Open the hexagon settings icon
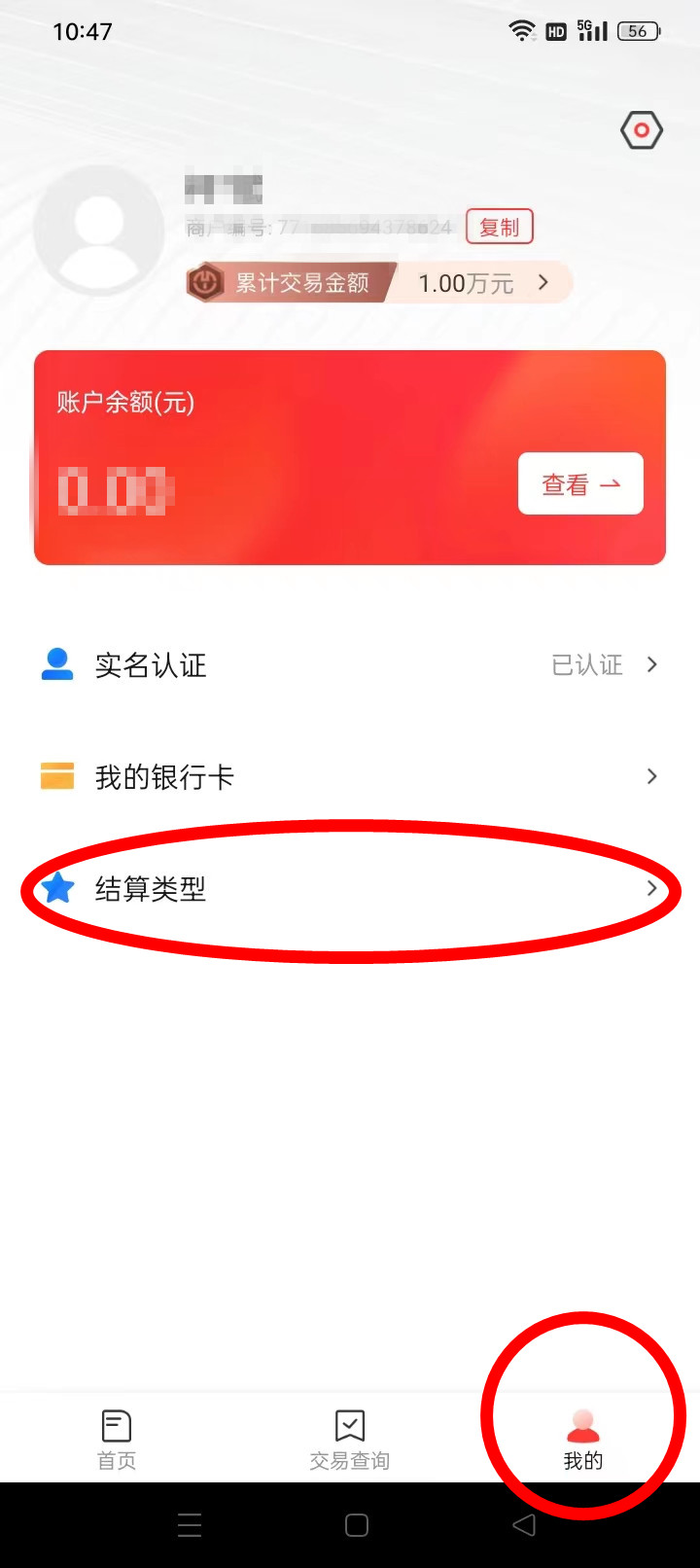 point(642,130)
